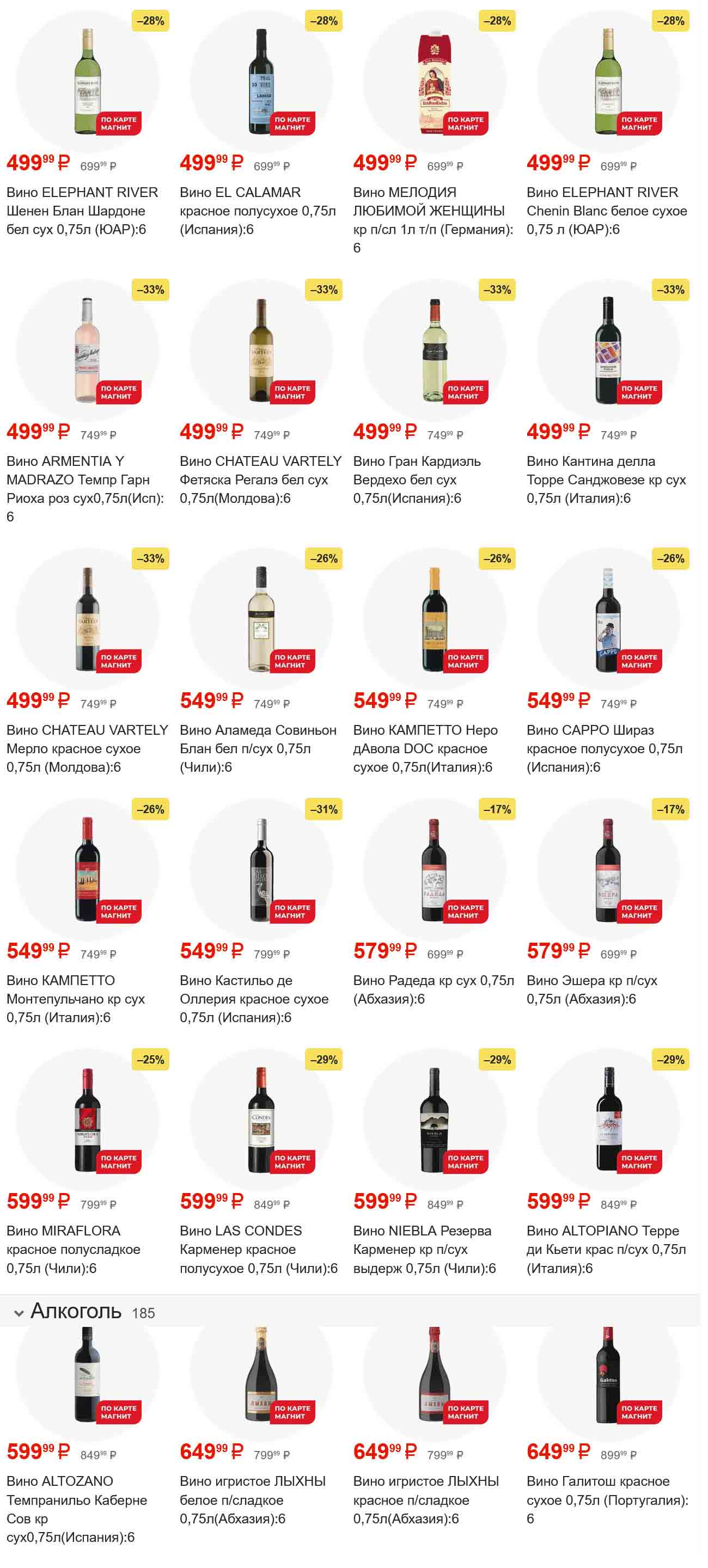The image size is (708, 1568).
Task: Select КАМПЕТТО Монтепульчано wine
Action: (x=76, y=998)
